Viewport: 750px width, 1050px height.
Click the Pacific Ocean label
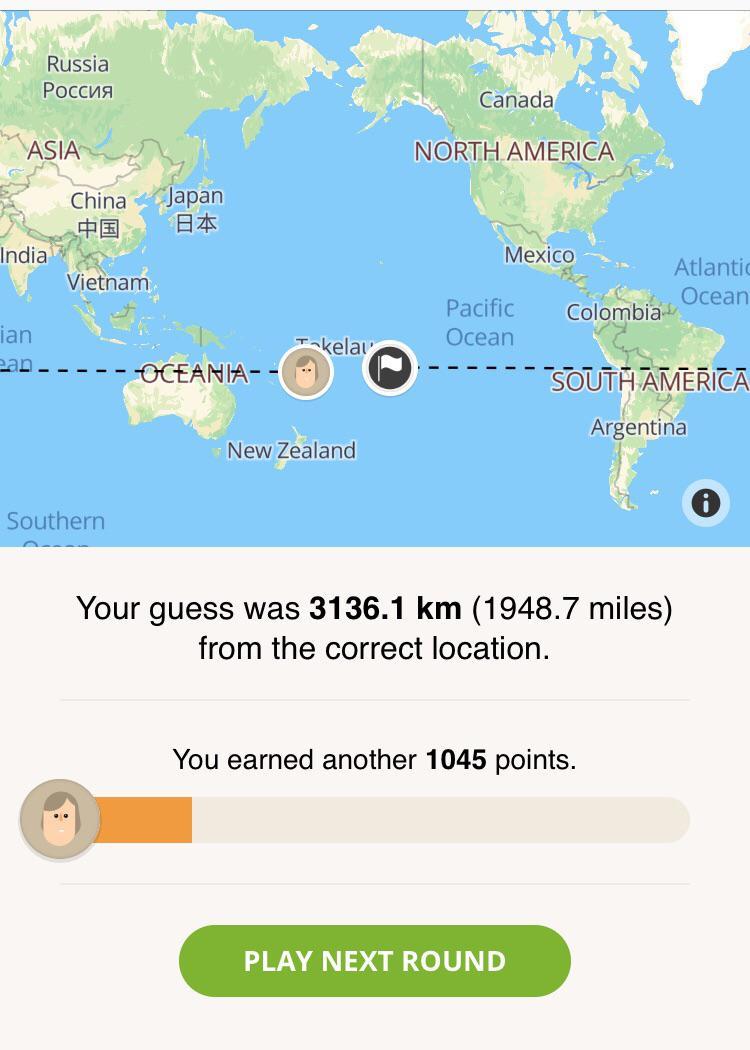point(480,320)
